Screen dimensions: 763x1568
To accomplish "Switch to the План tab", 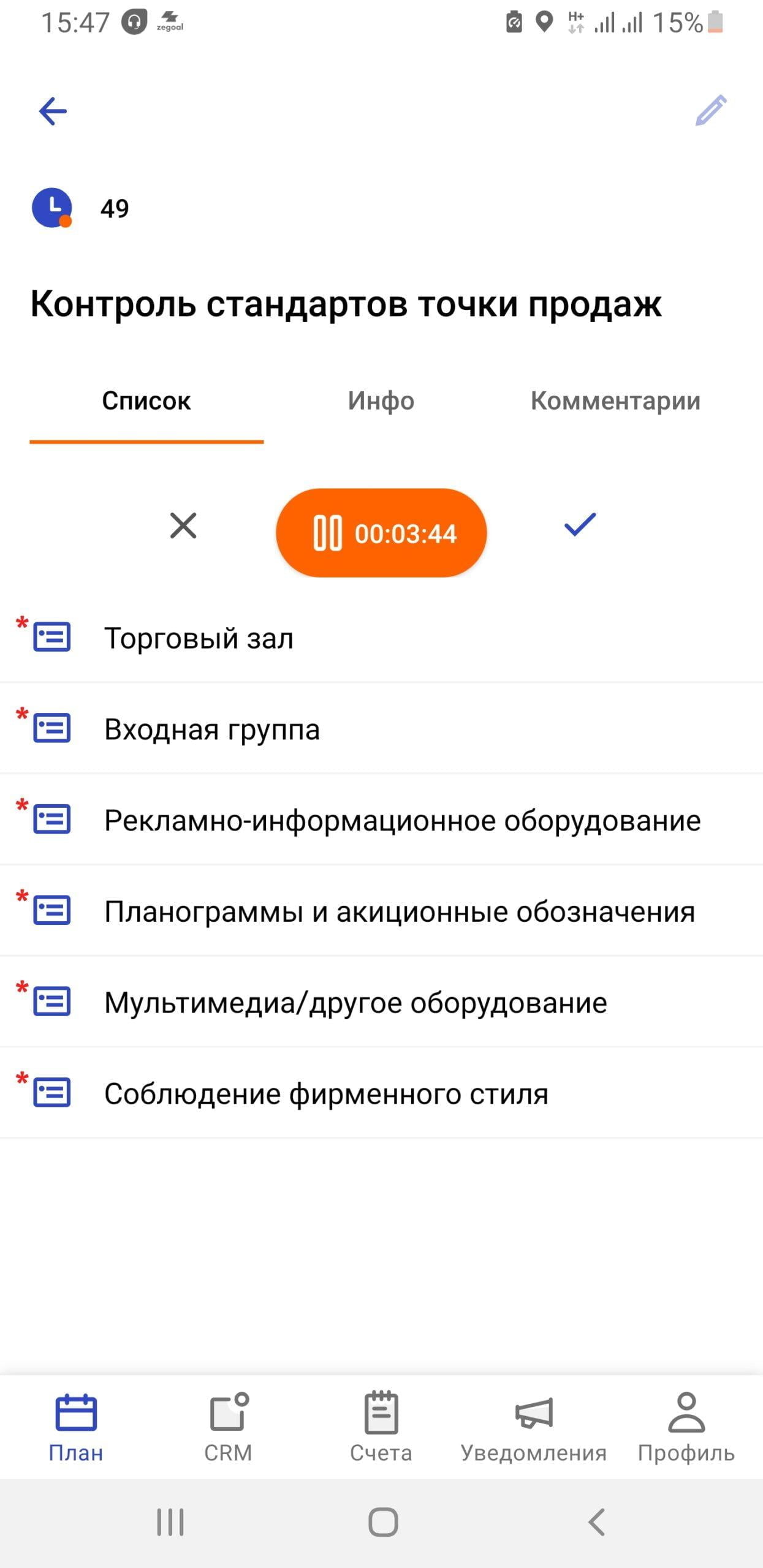I will click(x=76, y=1428).
